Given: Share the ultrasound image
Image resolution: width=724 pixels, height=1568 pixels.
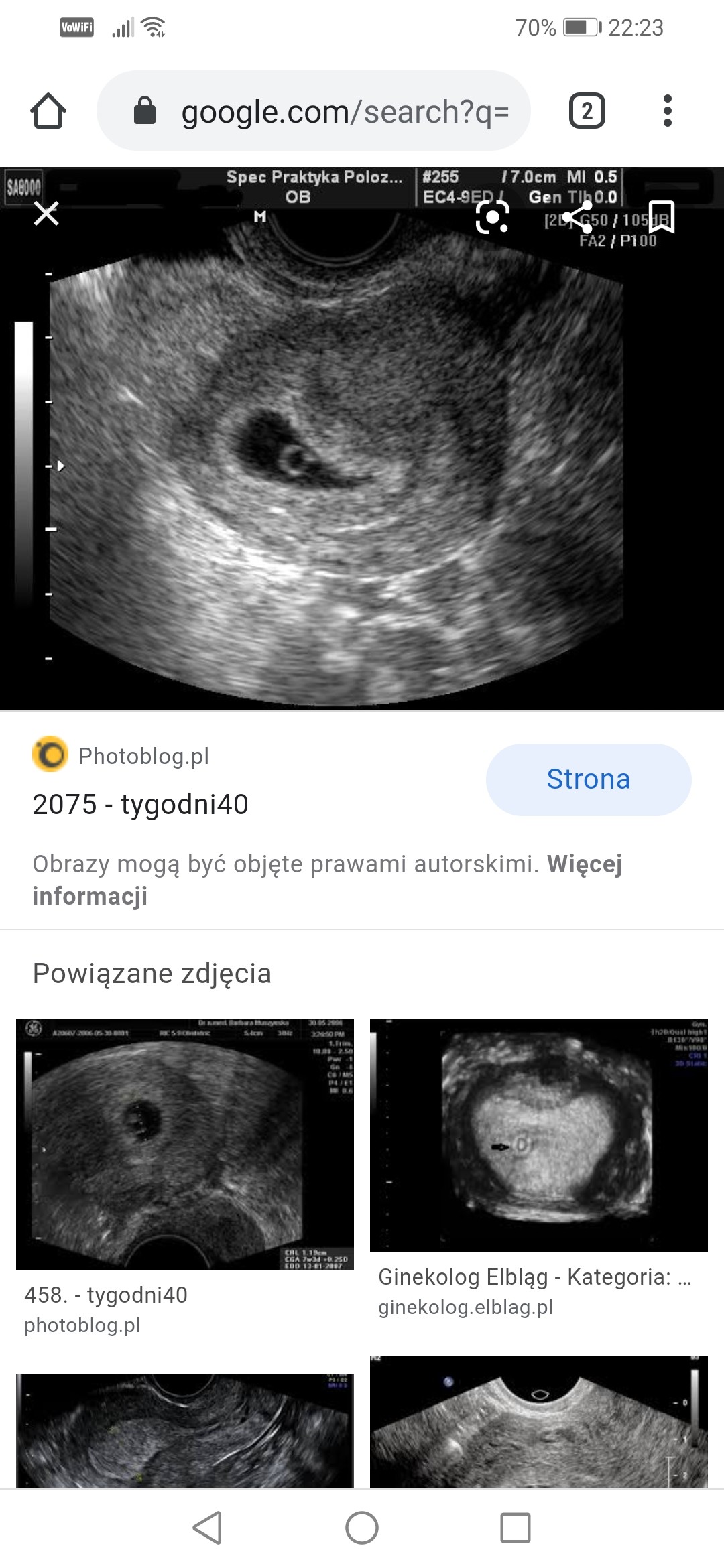Looking at the screenshot, I should pyautogui.click(x=577, y=217).
